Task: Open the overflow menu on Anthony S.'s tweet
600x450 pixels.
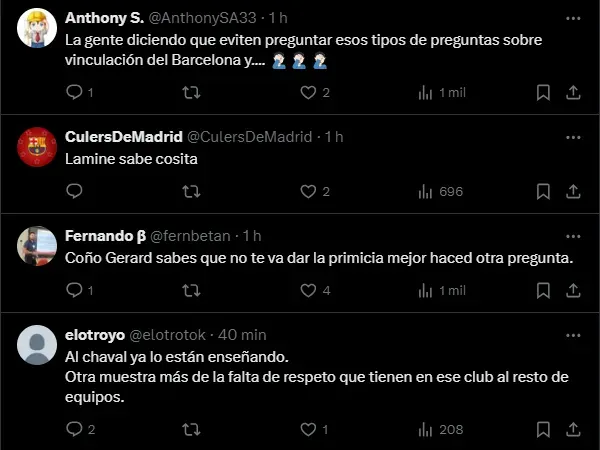Action: (x=572, y=18)
